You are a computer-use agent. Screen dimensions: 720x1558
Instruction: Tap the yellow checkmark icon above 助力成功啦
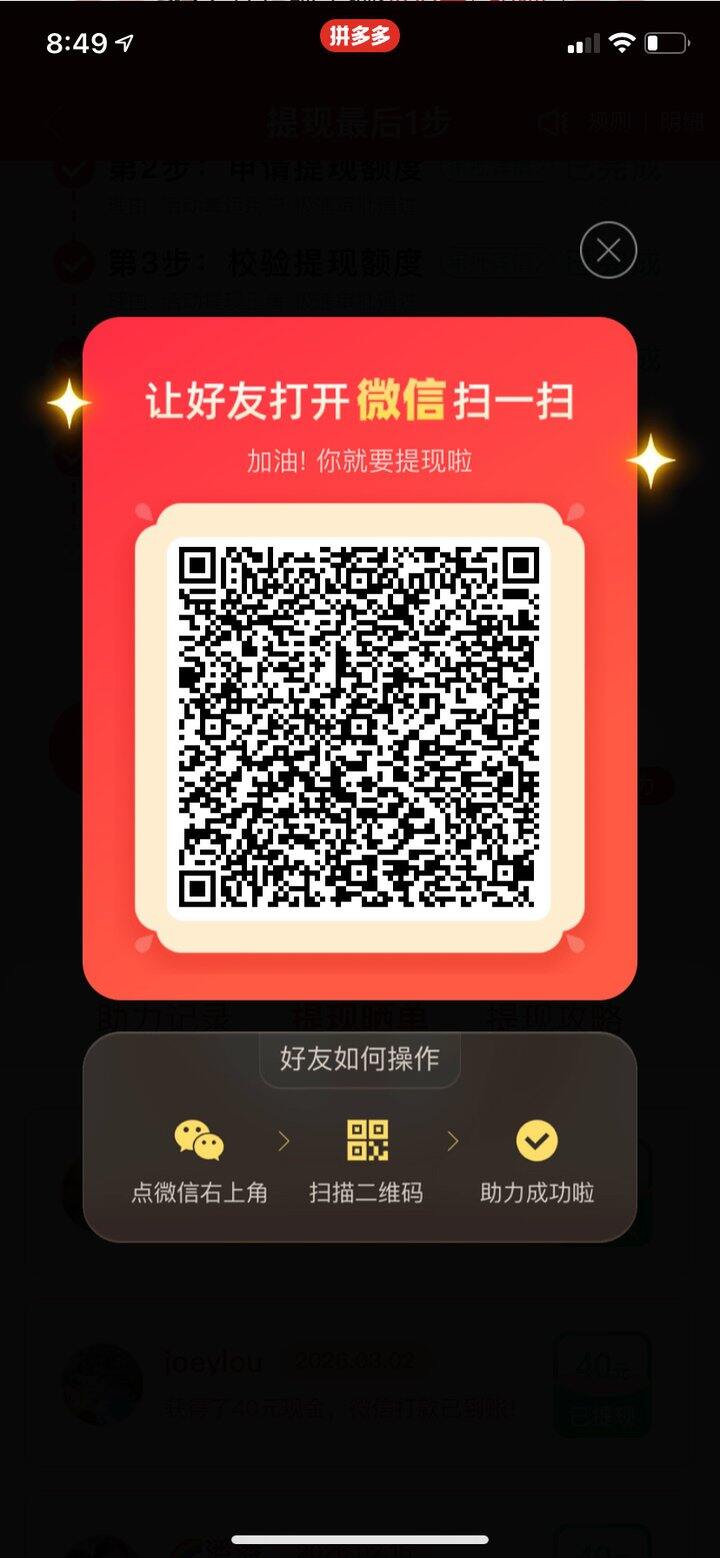point(535,1140)
